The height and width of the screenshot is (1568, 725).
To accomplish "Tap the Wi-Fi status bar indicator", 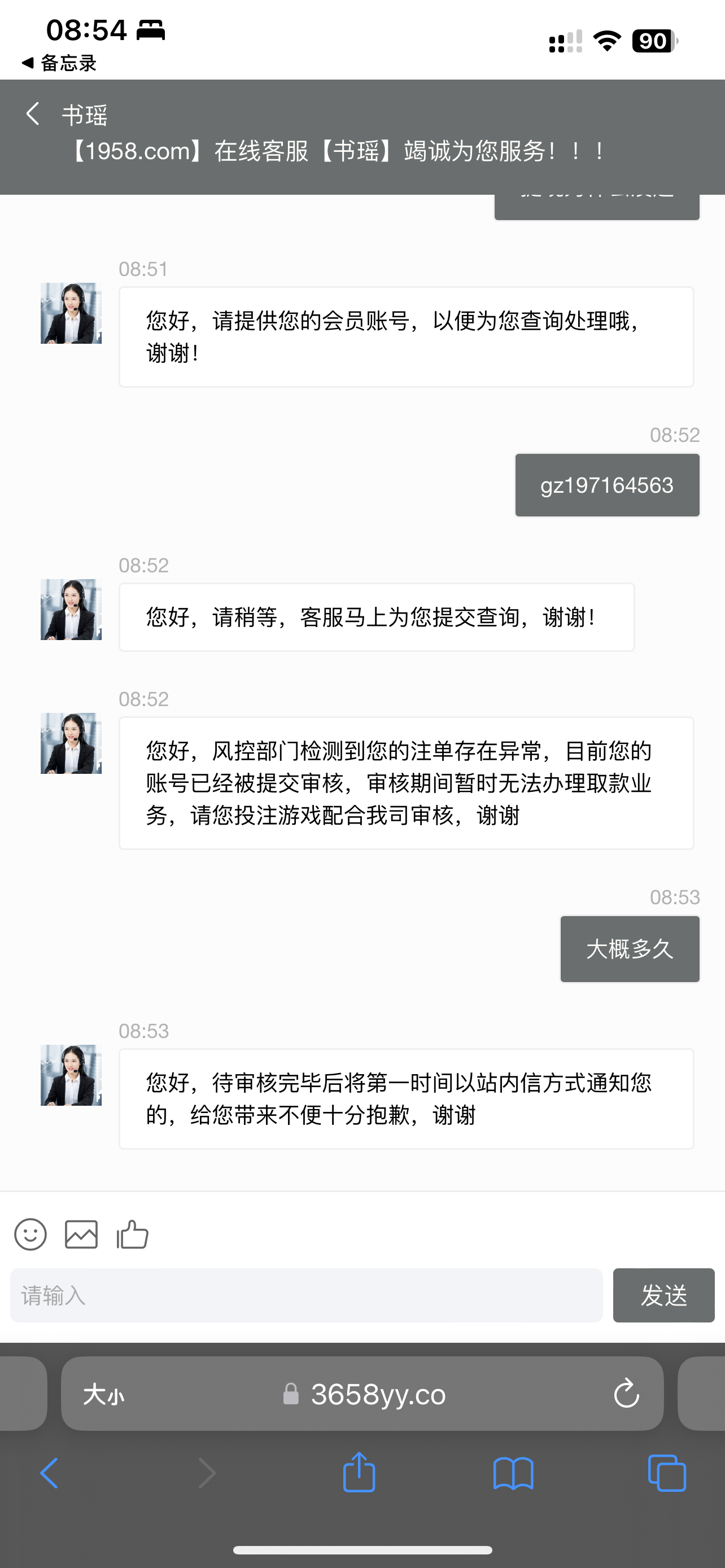I will click(x=606, y=39).
